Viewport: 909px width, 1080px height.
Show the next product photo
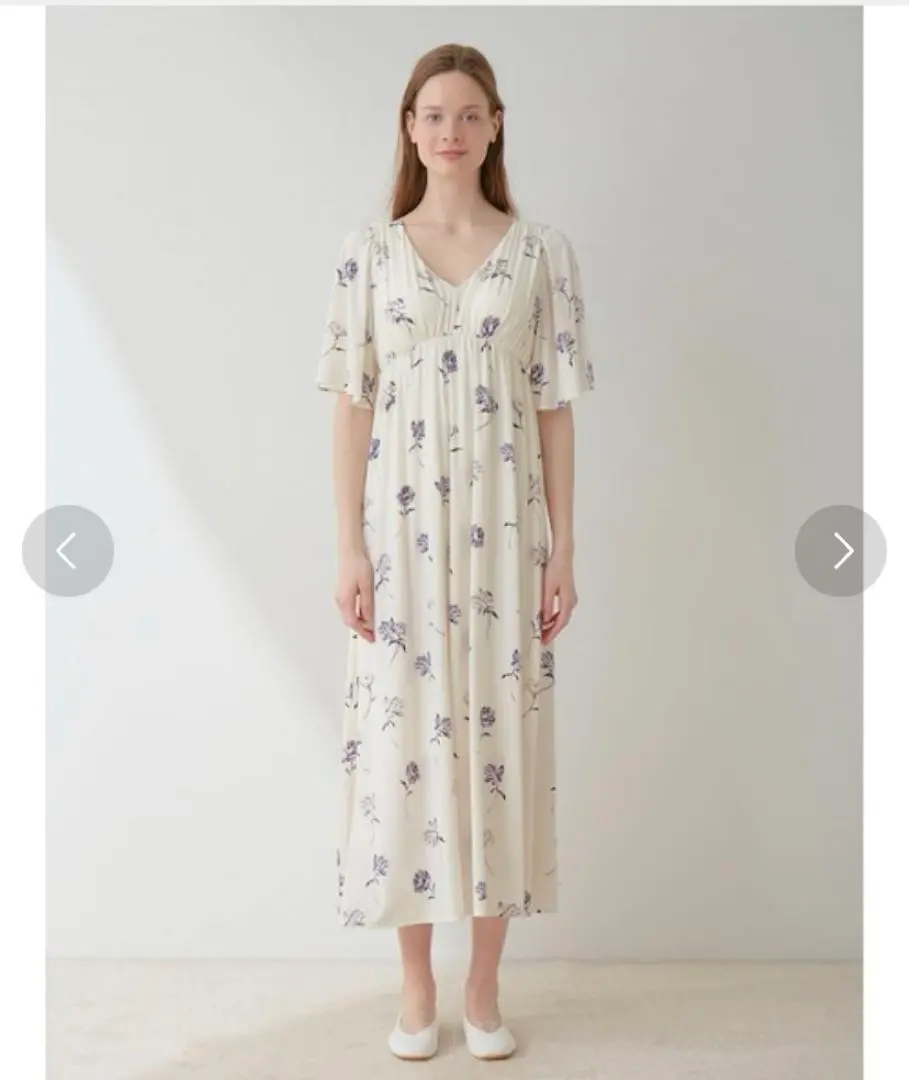pos(840,551)
